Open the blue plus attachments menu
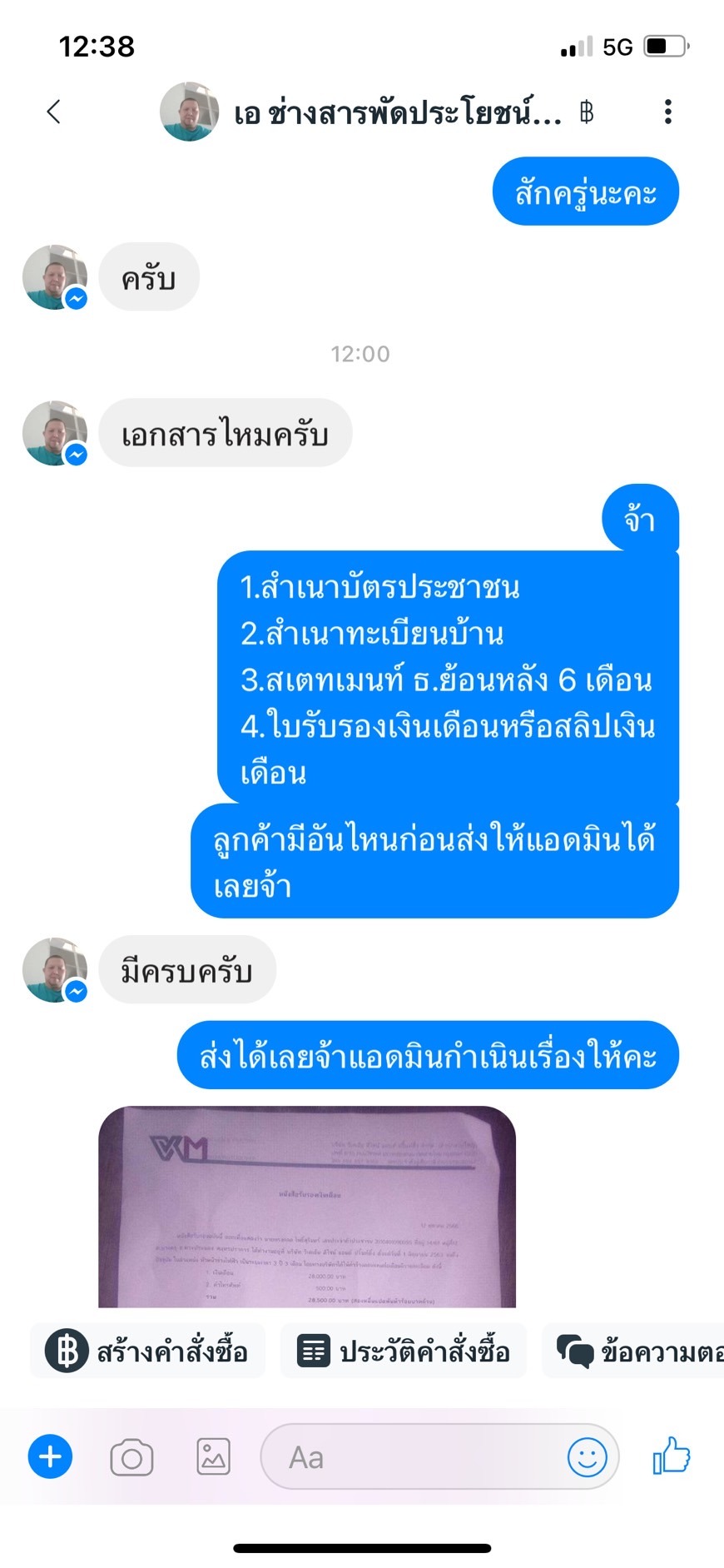The image size is (724, 1568). (x=51, y=1457)
